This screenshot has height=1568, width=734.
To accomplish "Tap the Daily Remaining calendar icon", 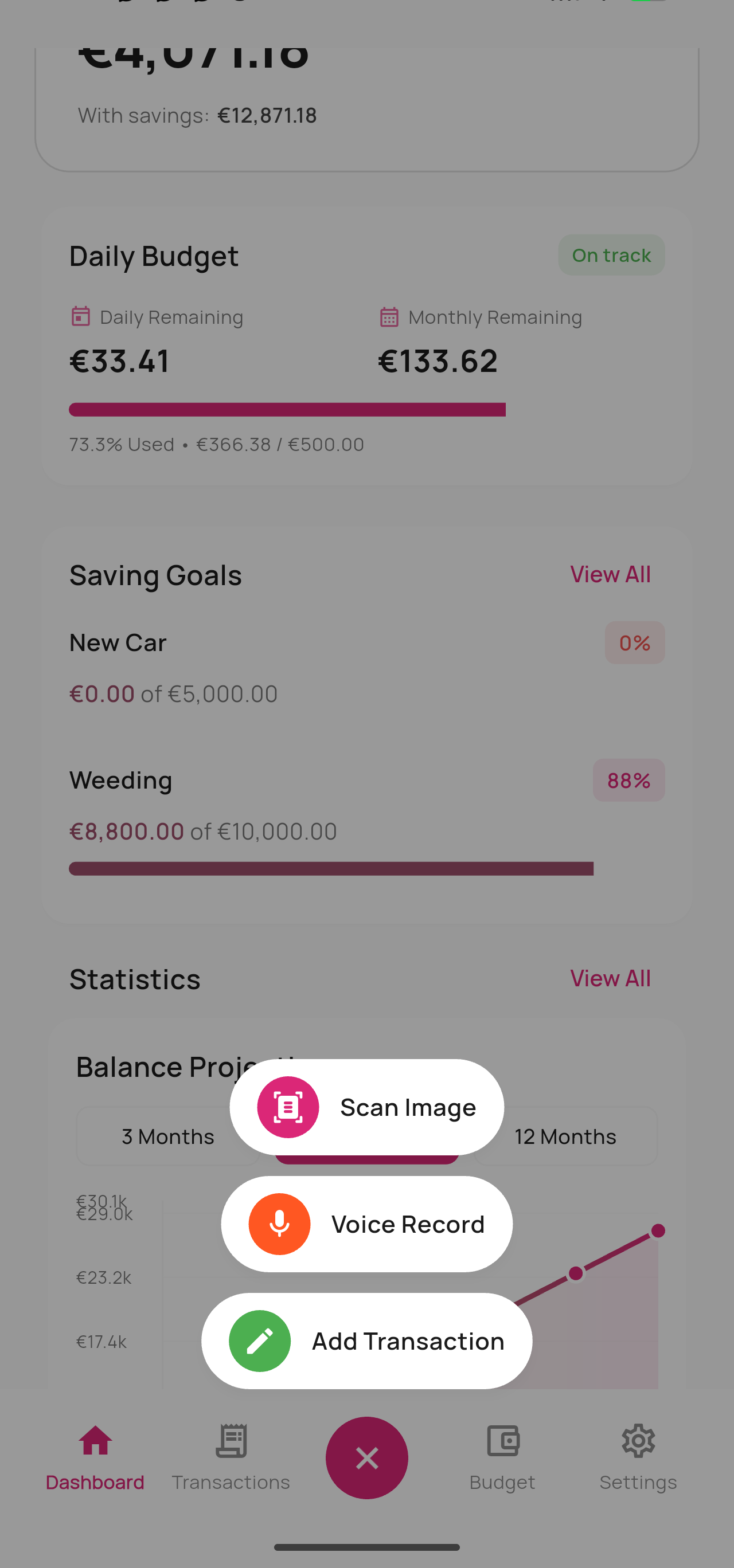I will 80,316.
